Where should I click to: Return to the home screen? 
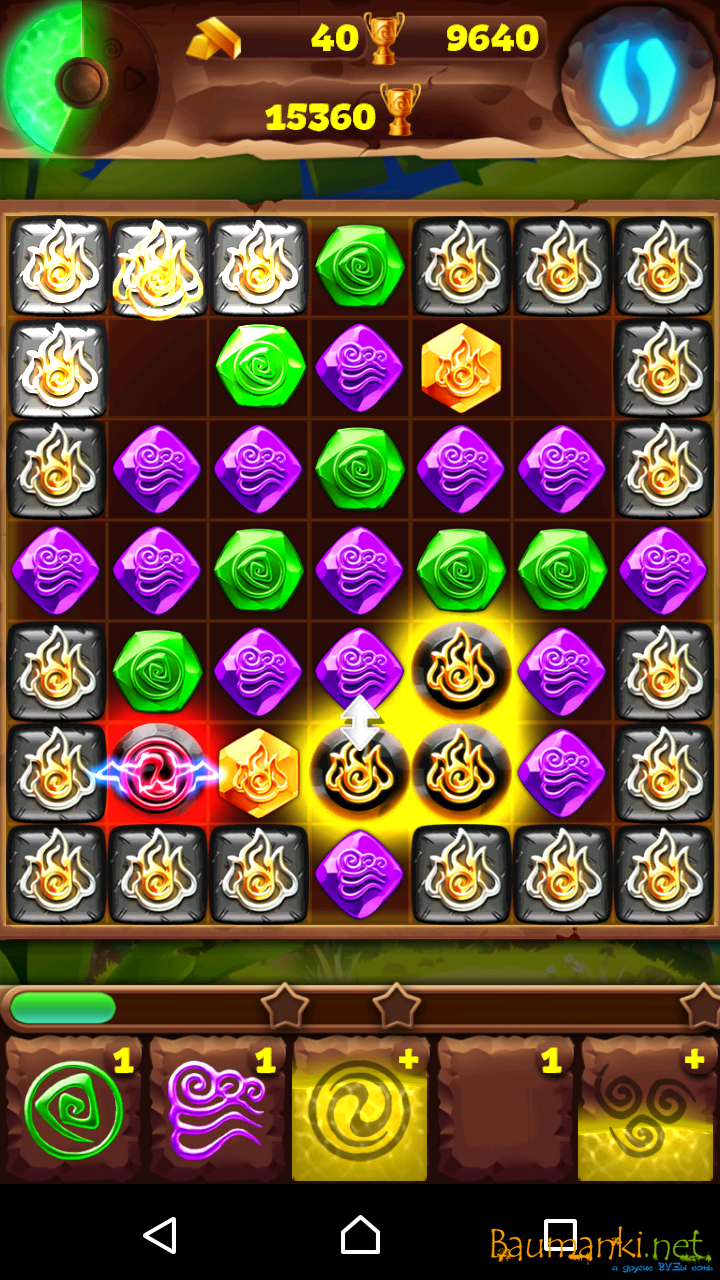[360, 1235]
